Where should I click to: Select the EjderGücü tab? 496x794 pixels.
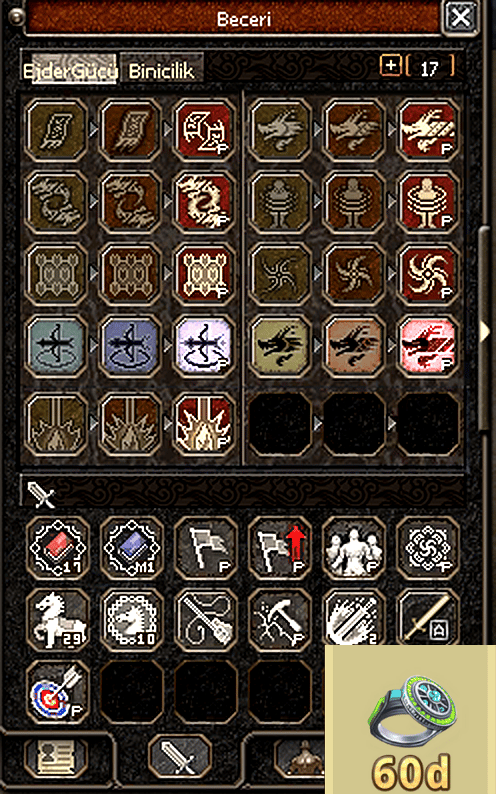pos(70,71)
